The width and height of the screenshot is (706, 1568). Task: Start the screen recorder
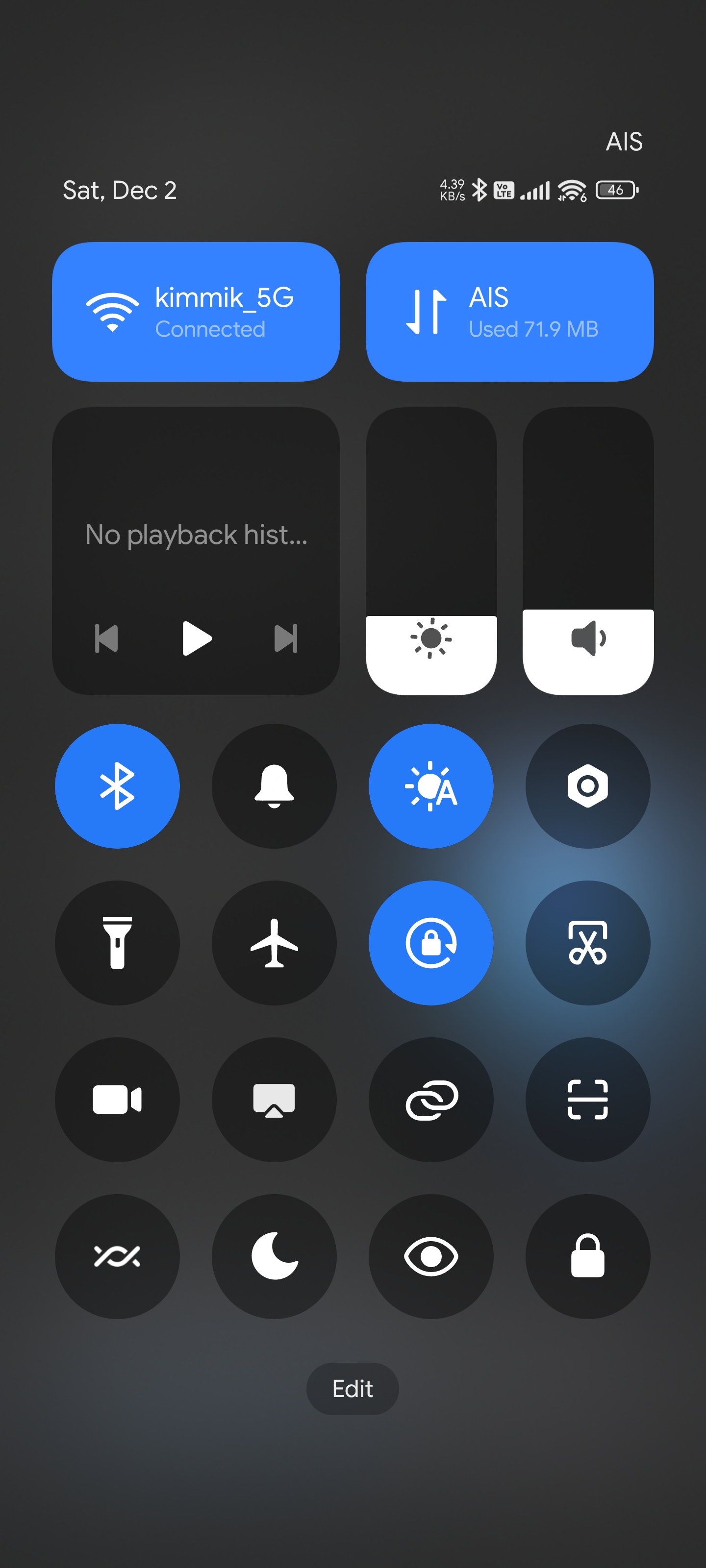(117, 1100)
